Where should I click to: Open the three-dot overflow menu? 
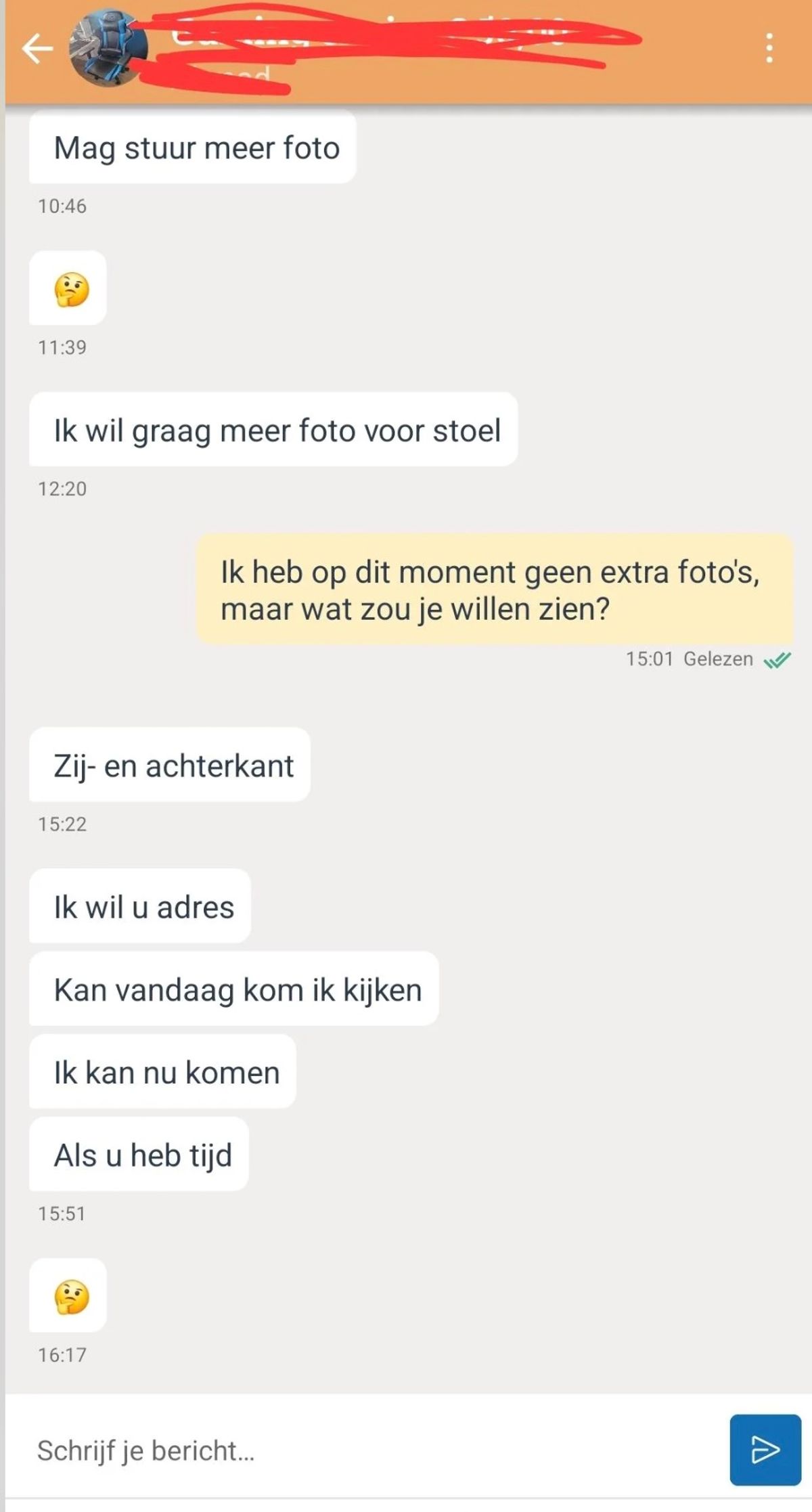pos(769,48)
